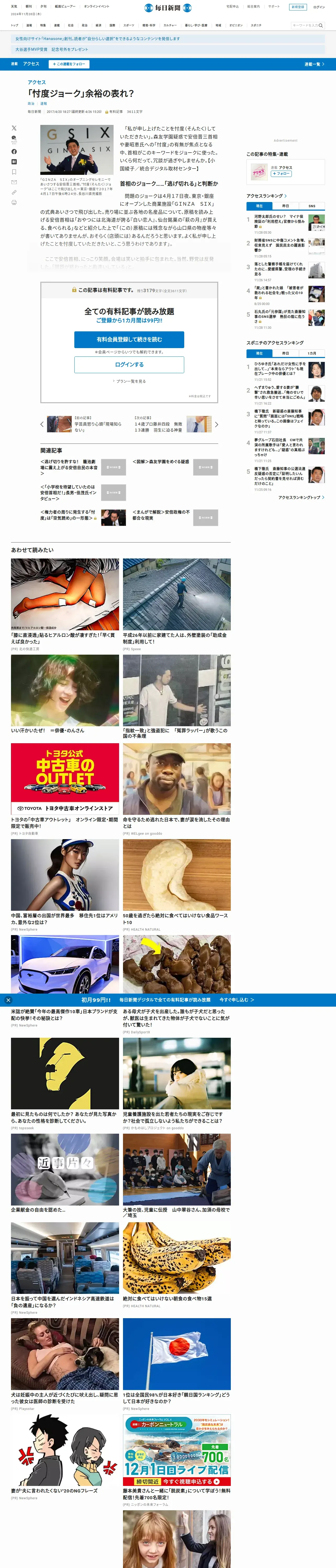Select the ログインする button in the paywall box

point(129,364)
